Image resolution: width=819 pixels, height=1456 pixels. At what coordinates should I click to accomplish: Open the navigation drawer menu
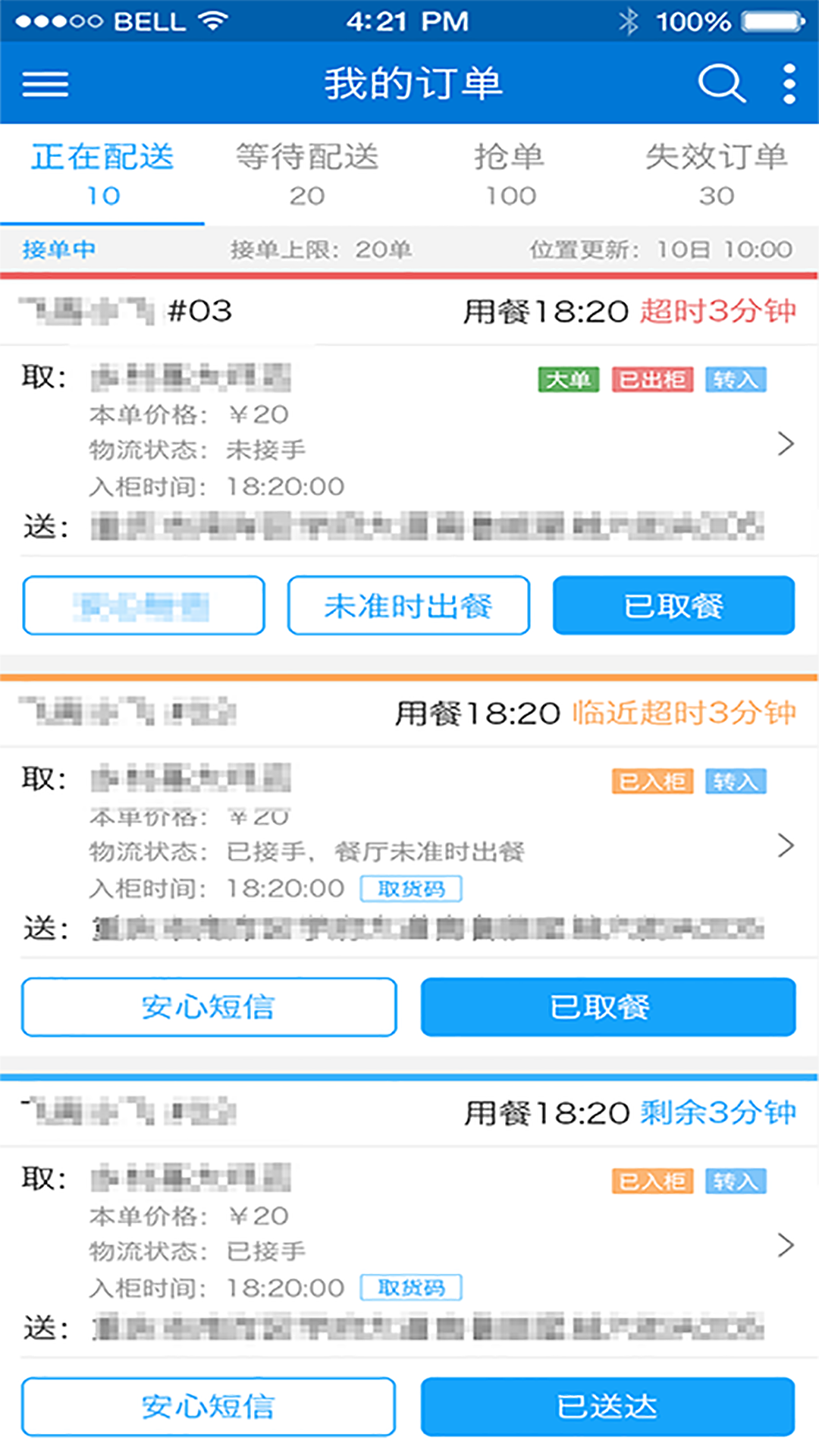[x=44, y=83]
